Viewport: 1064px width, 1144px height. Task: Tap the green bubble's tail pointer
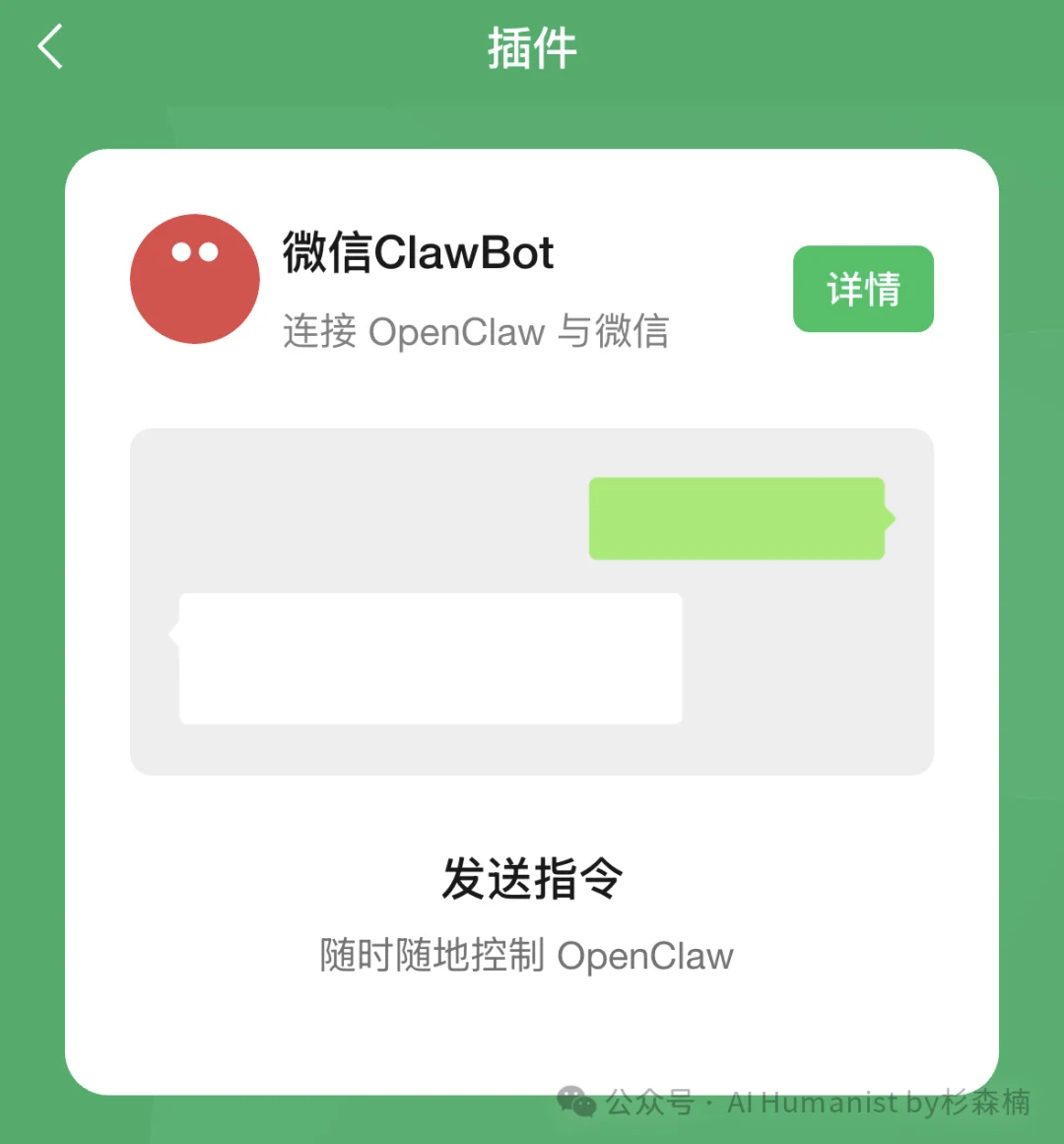[890, 517]
